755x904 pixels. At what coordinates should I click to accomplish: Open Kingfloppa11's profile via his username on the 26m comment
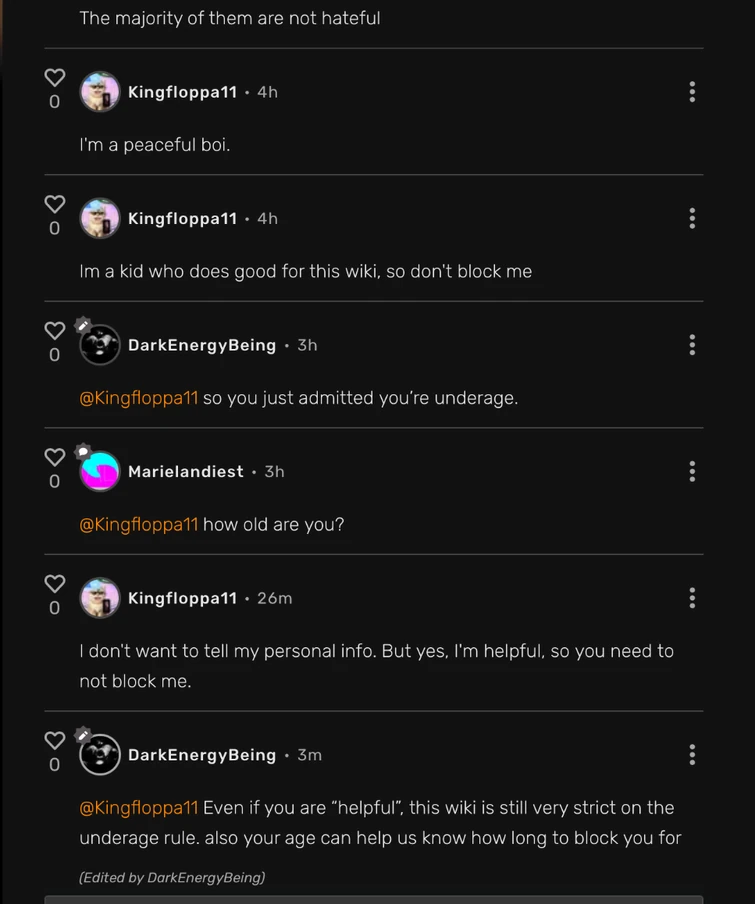click(x=183, y=597)
